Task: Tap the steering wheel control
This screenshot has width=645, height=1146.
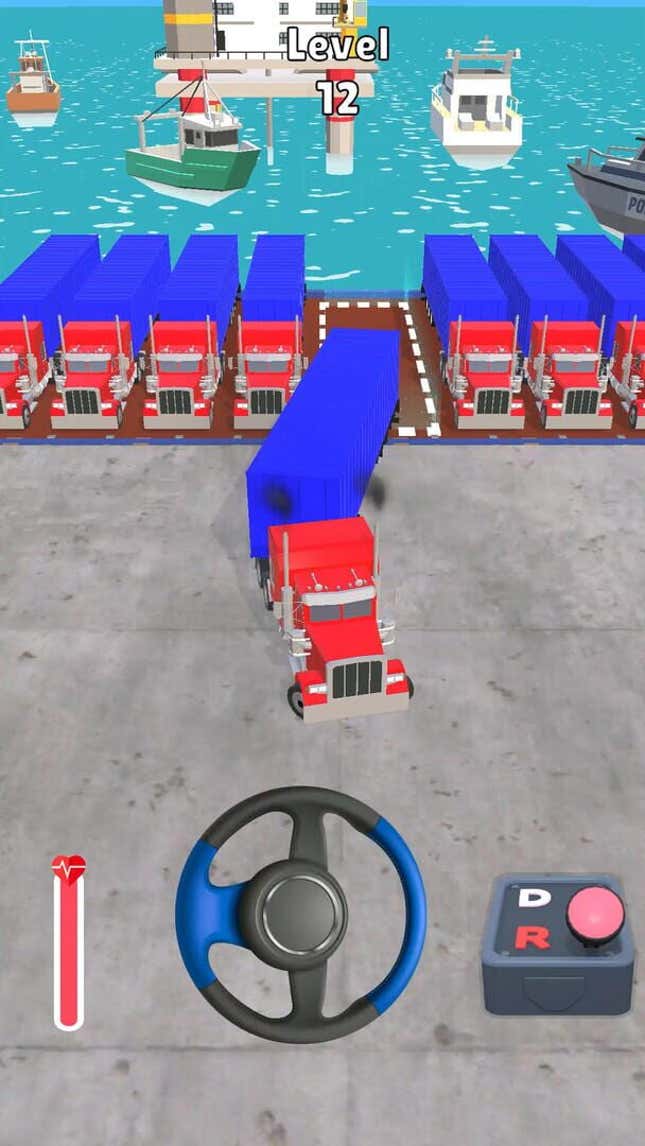Action: 301,914
